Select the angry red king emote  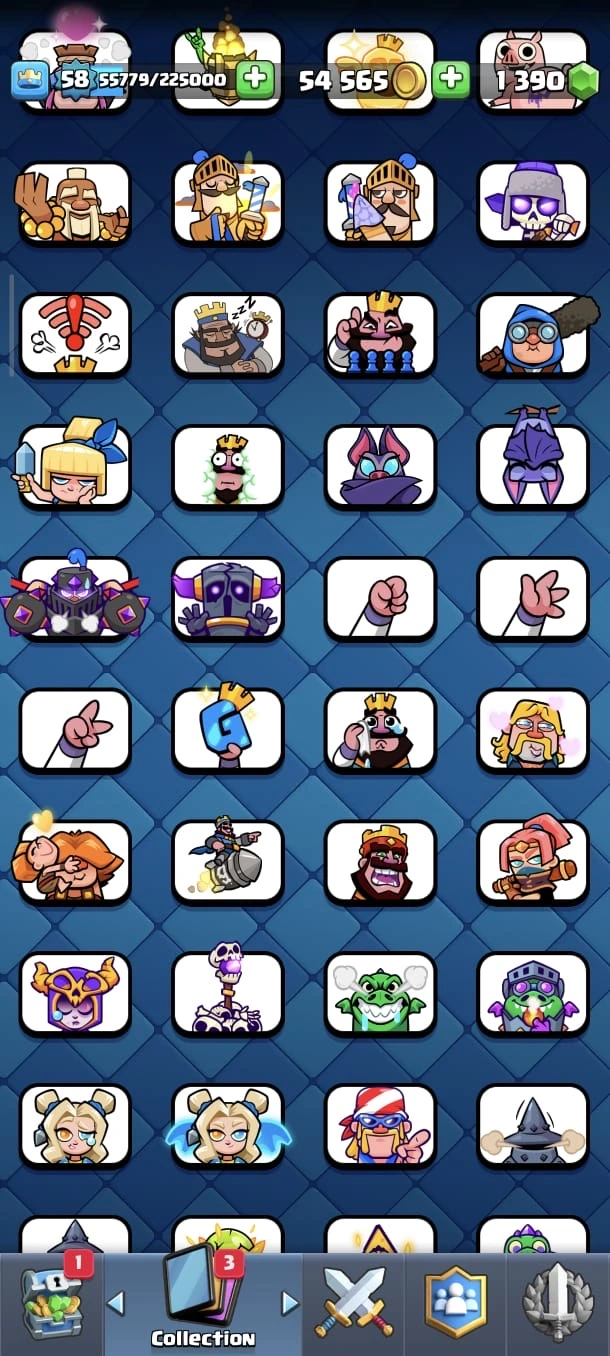380,862
